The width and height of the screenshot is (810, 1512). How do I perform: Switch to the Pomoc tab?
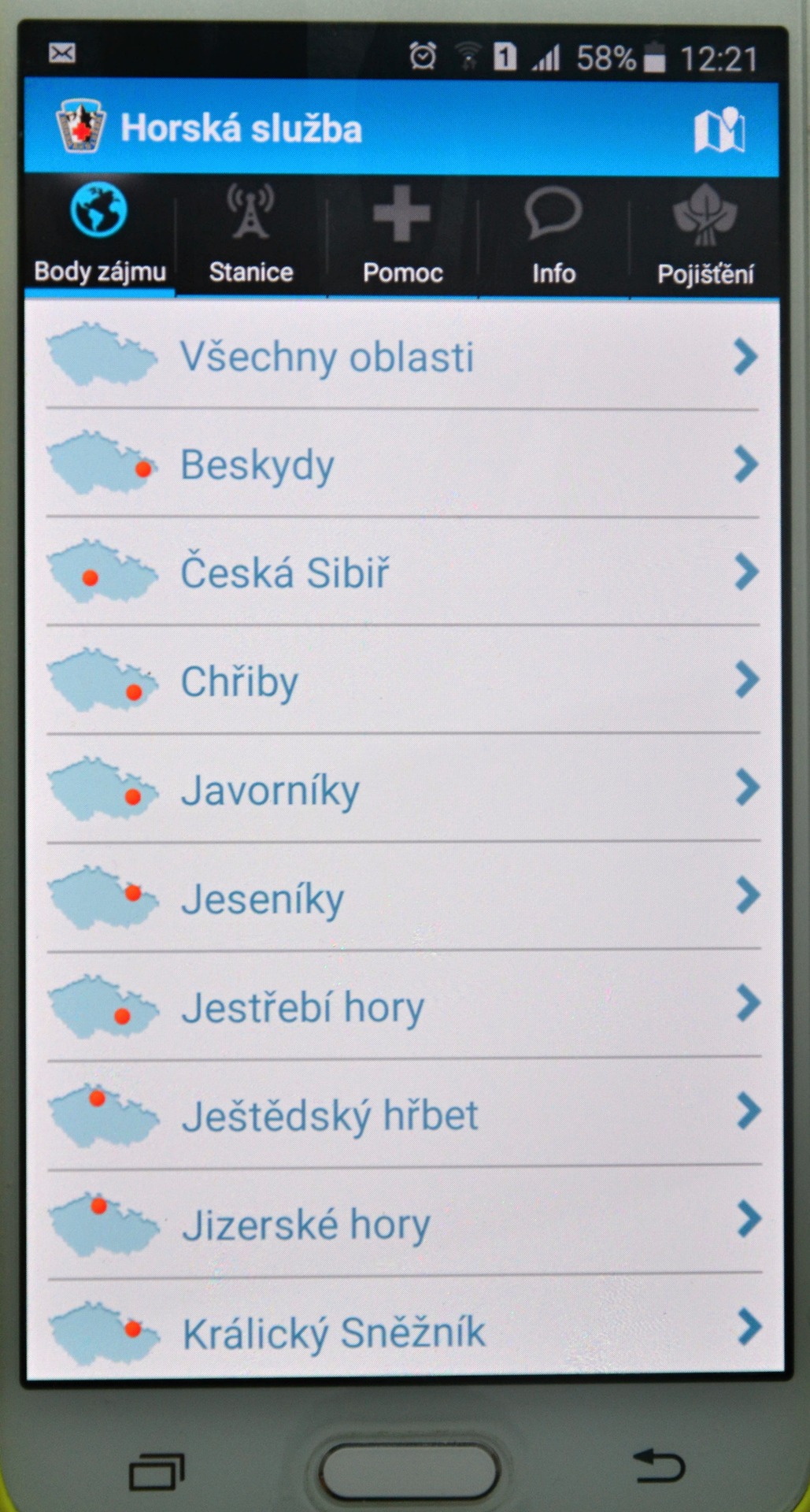point(402,236)
